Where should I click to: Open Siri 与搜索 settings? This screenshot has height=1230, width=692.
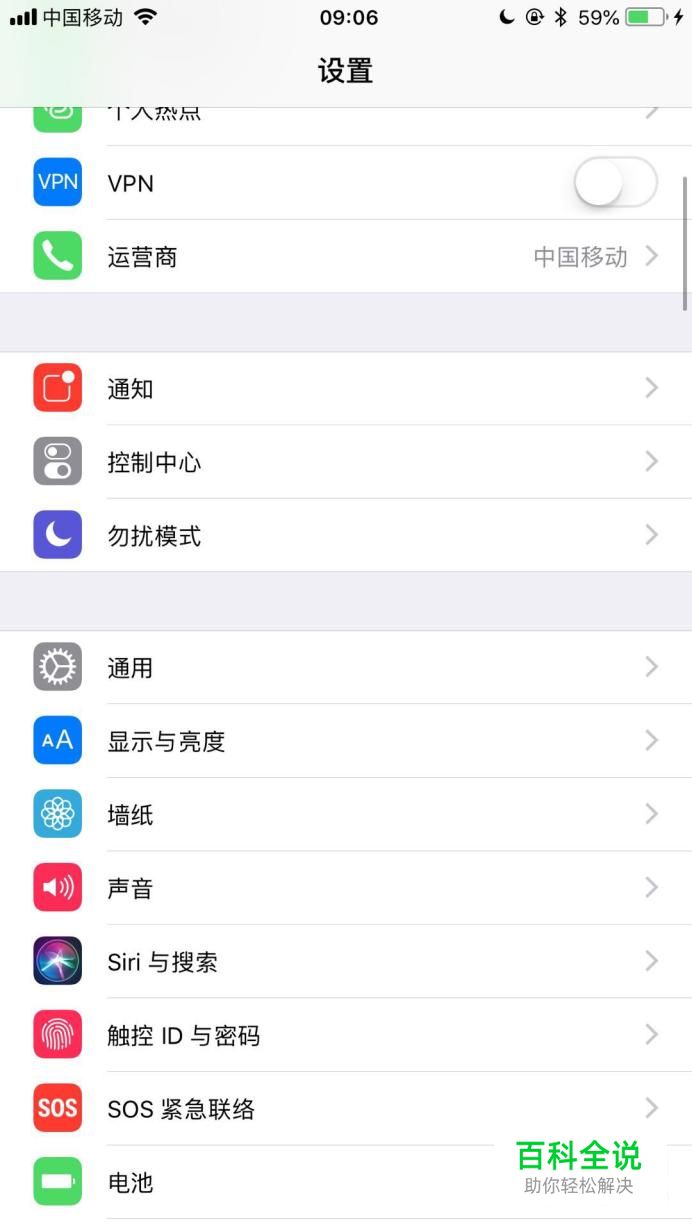[x=345, y=962]
